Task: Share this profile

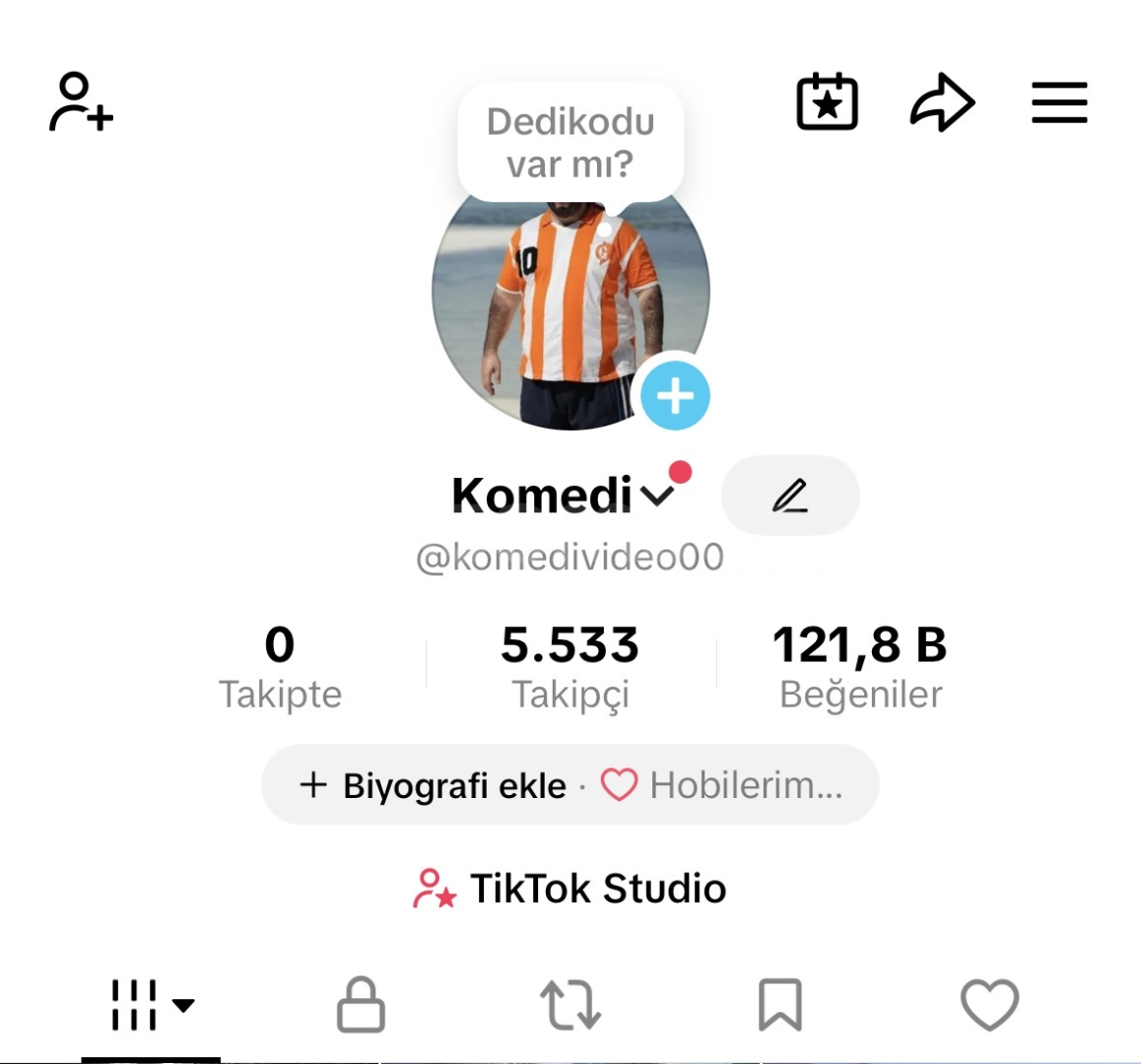Action: tap(942, 101)
